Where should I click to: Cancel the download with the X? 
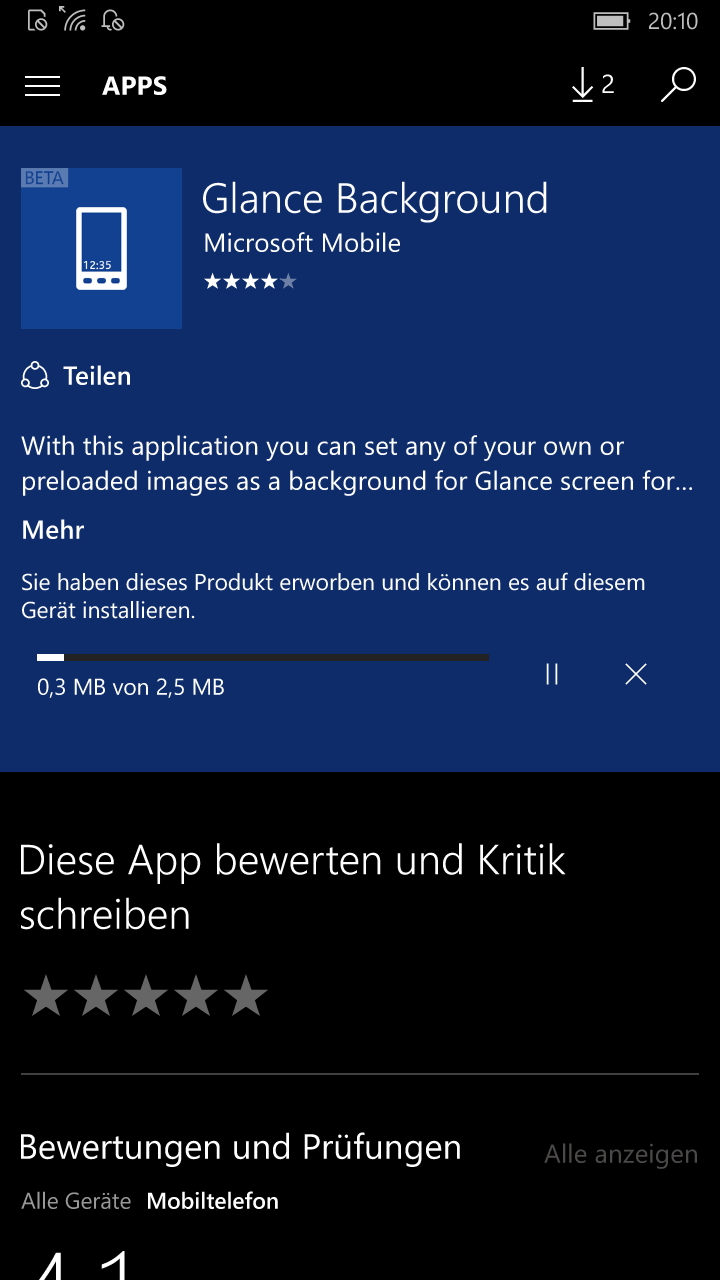point(636,674)
